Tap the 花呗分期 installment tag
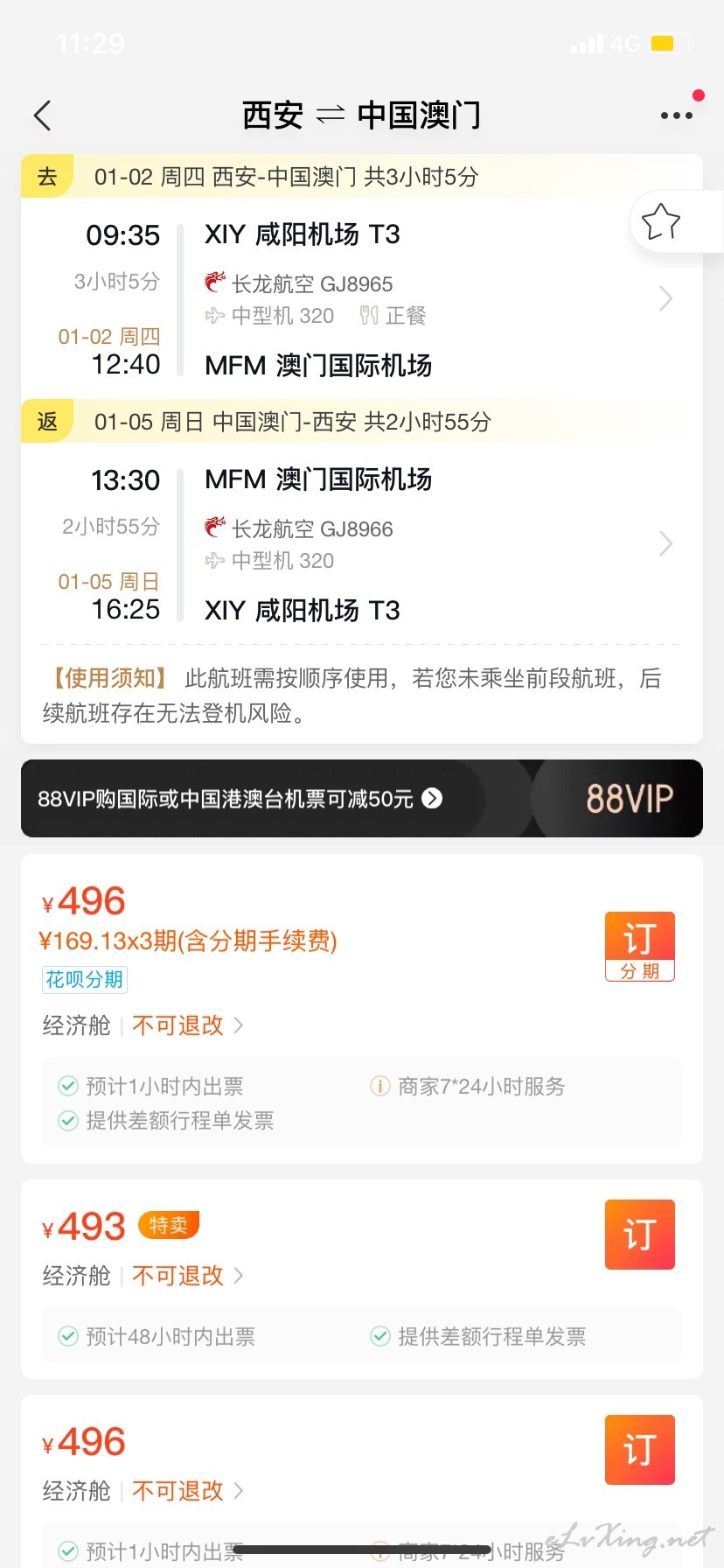The image size is (724, 1568). tap(85, 979)
